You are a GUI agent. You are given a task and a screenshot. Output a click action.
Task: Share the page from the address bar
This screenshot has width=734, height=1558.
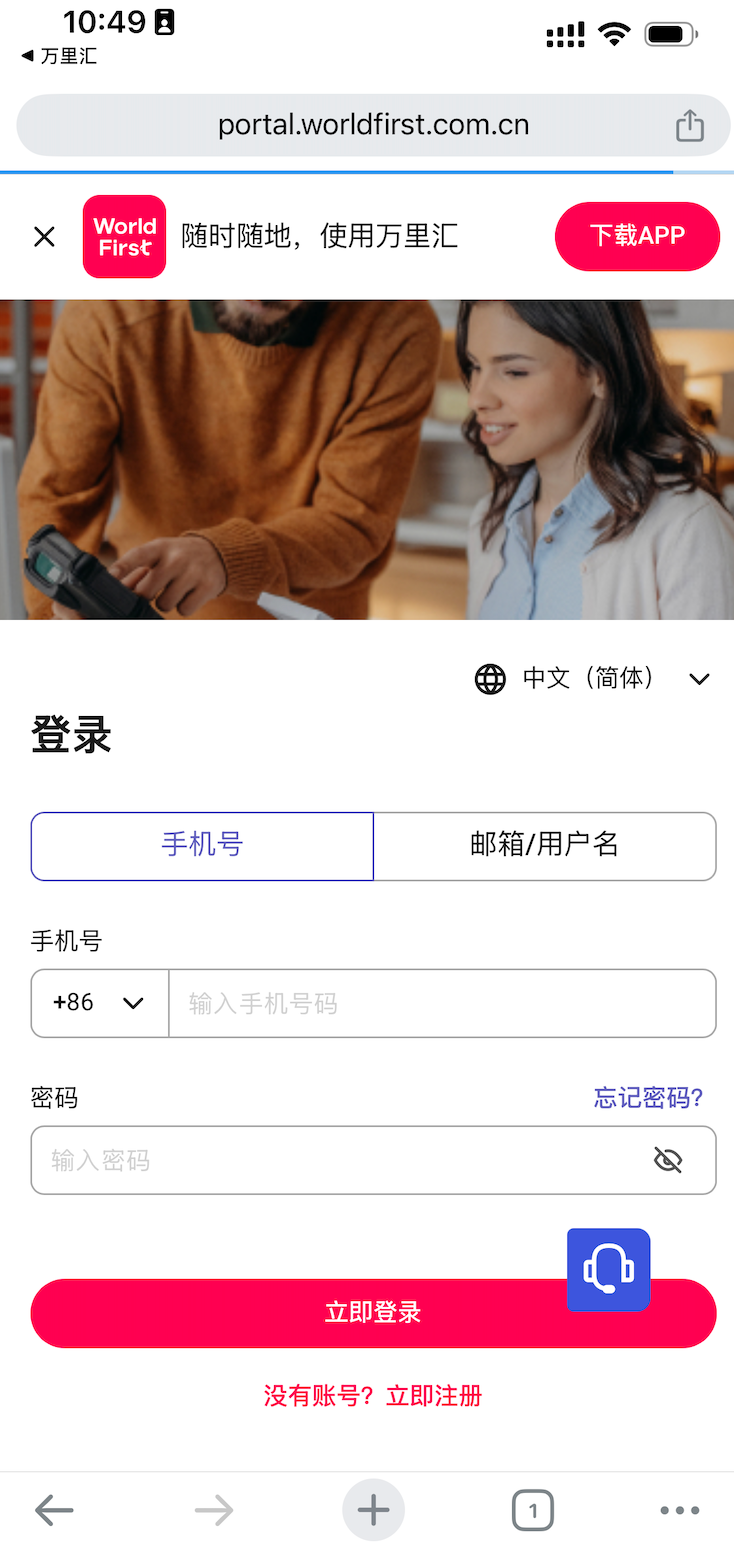click(689, 126)
